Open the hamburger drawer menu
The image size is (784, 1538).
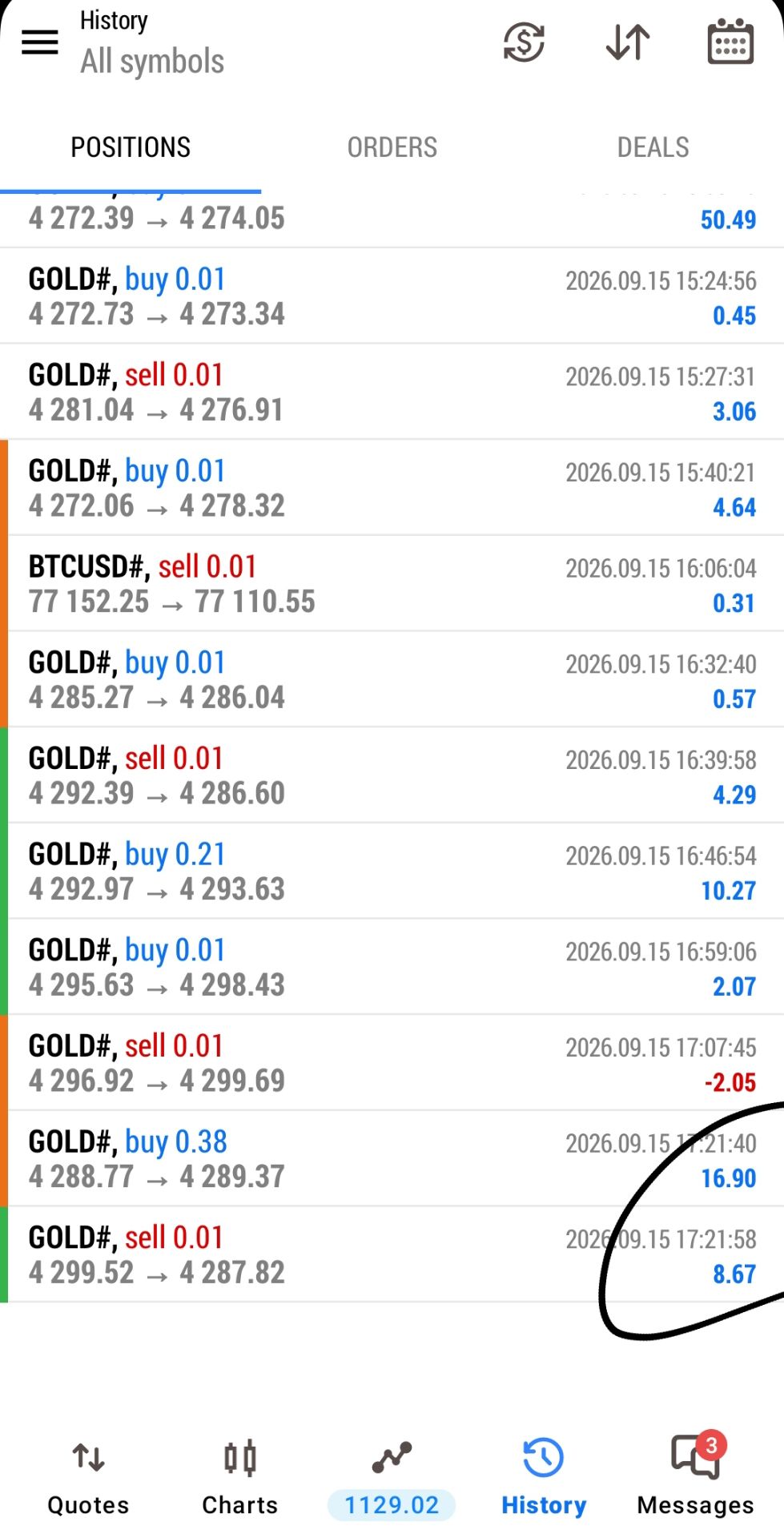point(39,42)
